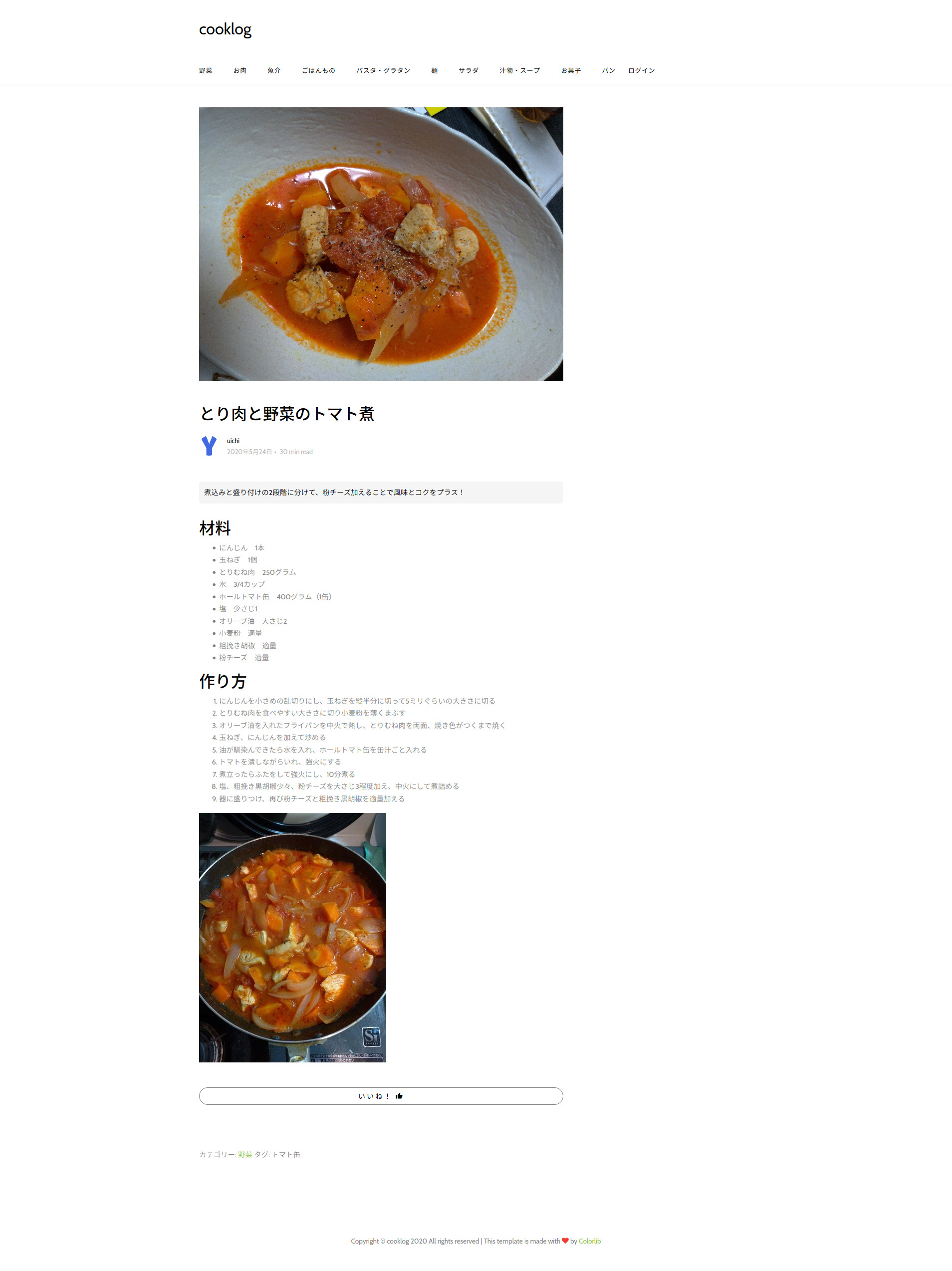
Task: Open the cooklog home logo link
Action: 225,29
